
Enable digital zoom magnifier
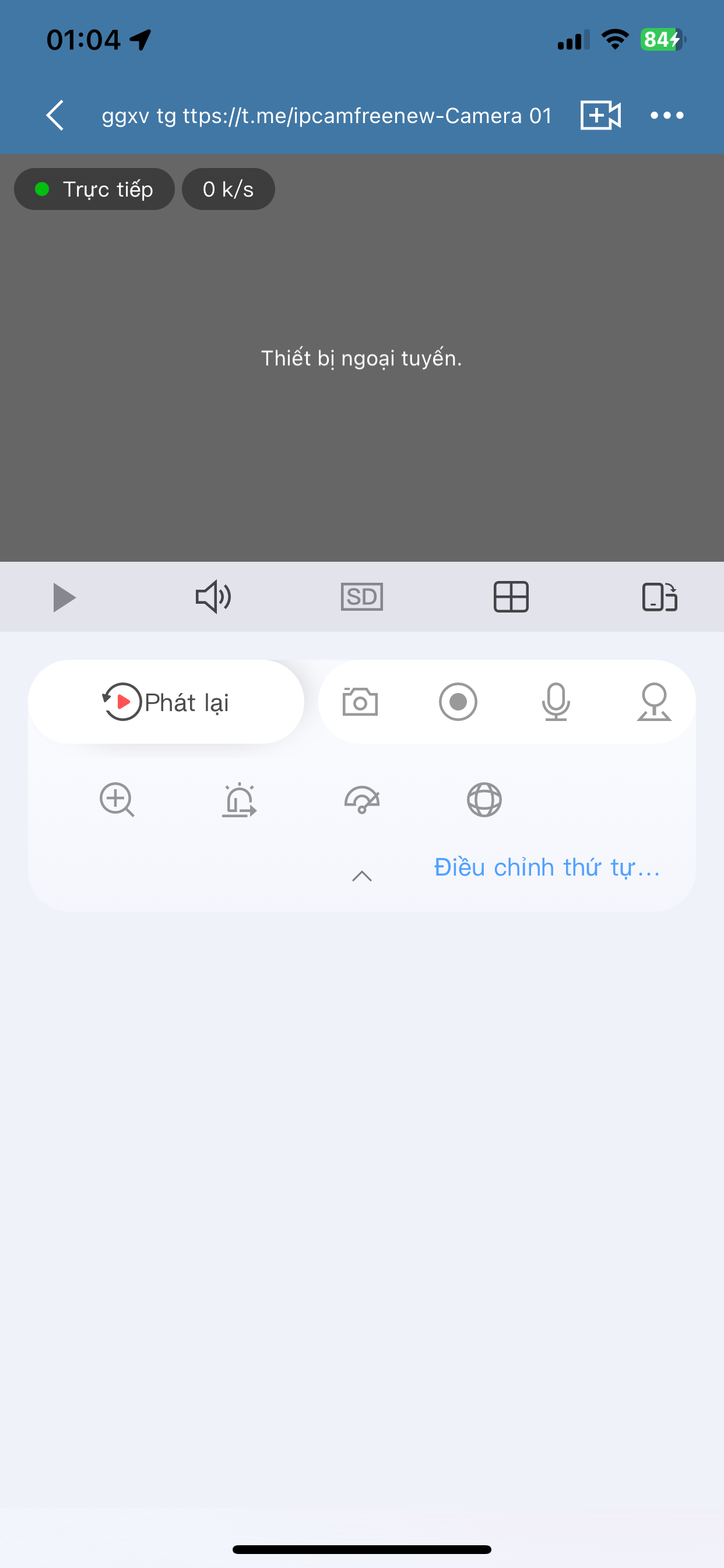pos(117,800)
